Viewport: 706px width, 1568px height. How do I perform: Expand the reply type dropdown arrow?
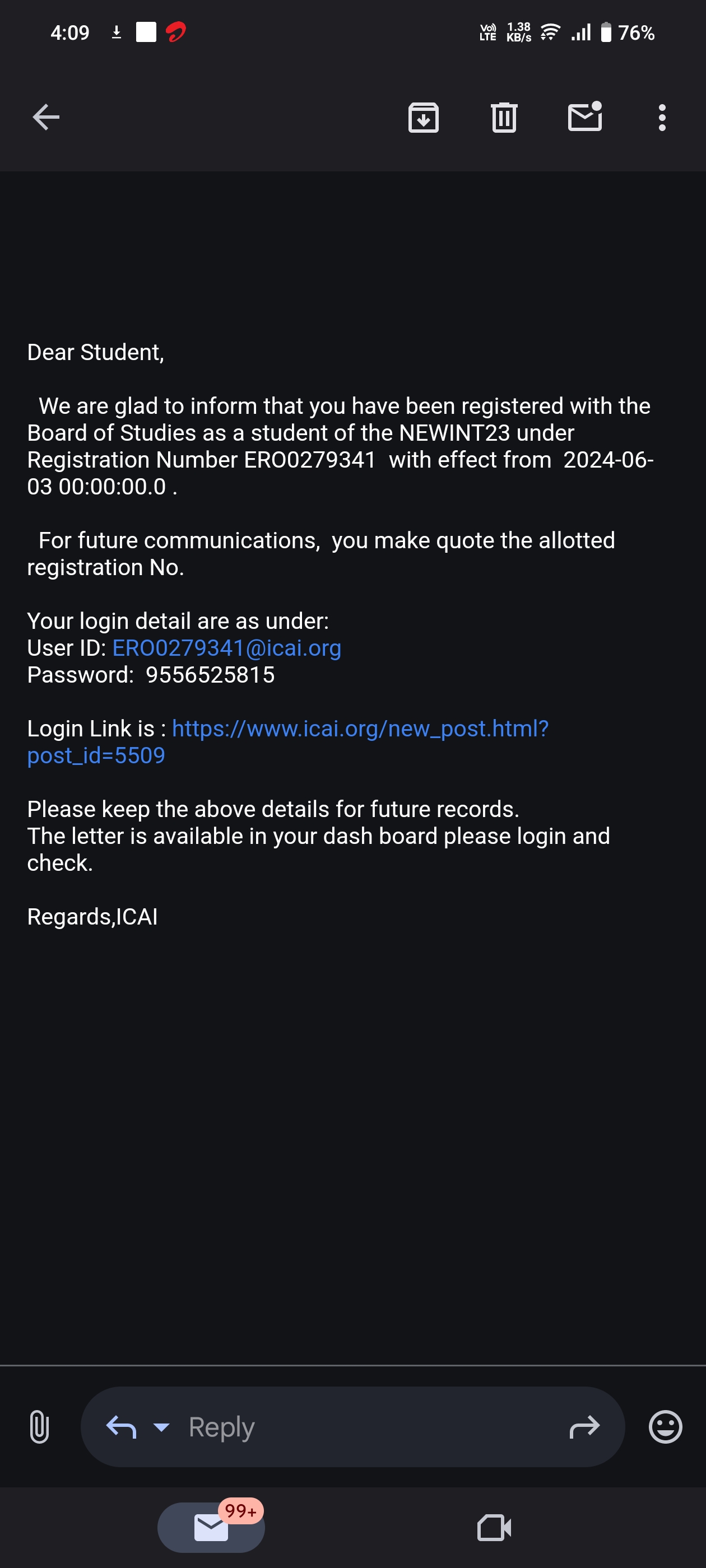click(161, 1427)
